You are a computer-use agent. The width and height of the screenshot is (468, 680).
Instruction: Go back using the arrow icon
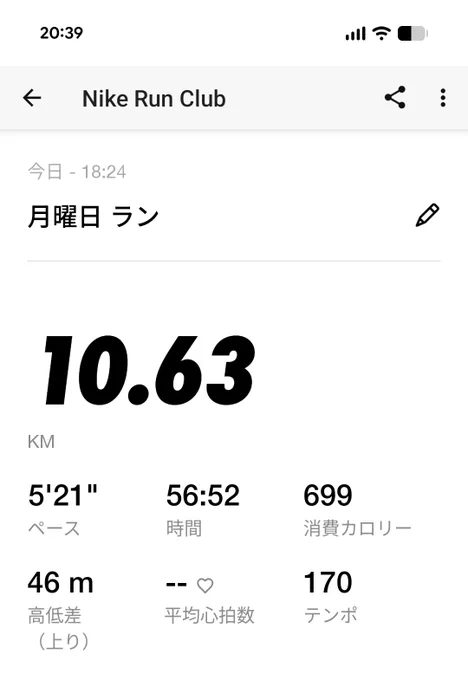[x=32, y=98]
